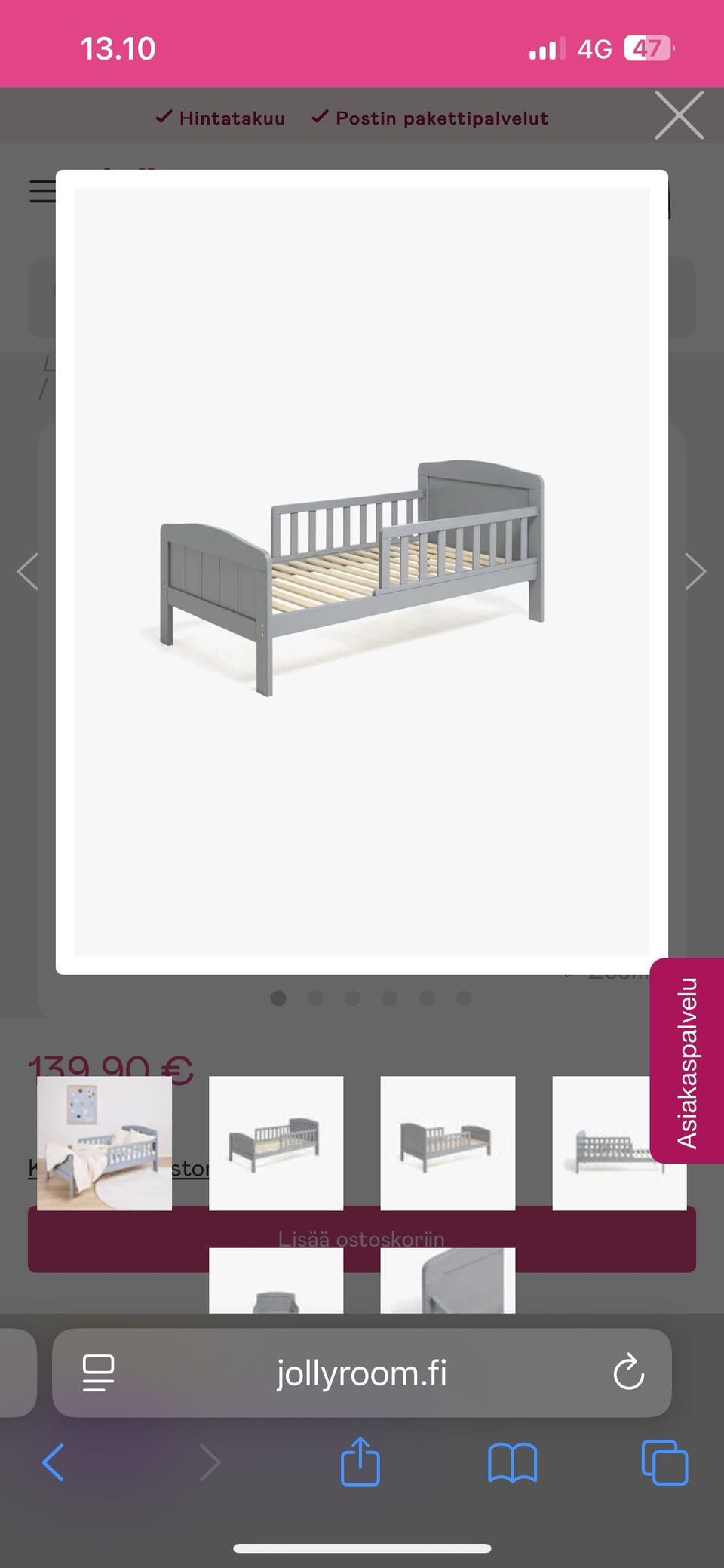
Task: Share this page from Safari toolbar
Action: (x=360, y=1462)
